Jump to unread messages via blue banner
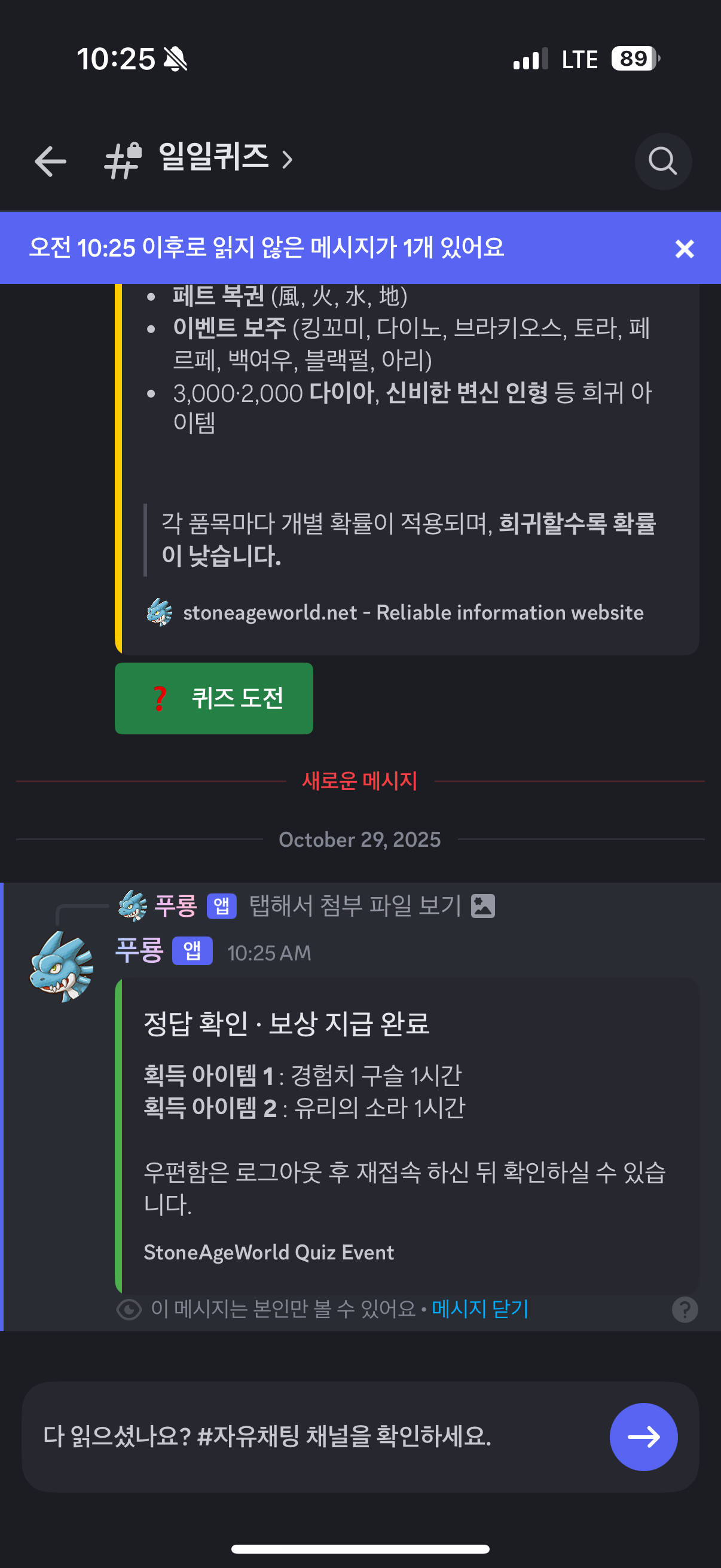The width and height of the screenshot is (721, 1568). pos(268,248)
